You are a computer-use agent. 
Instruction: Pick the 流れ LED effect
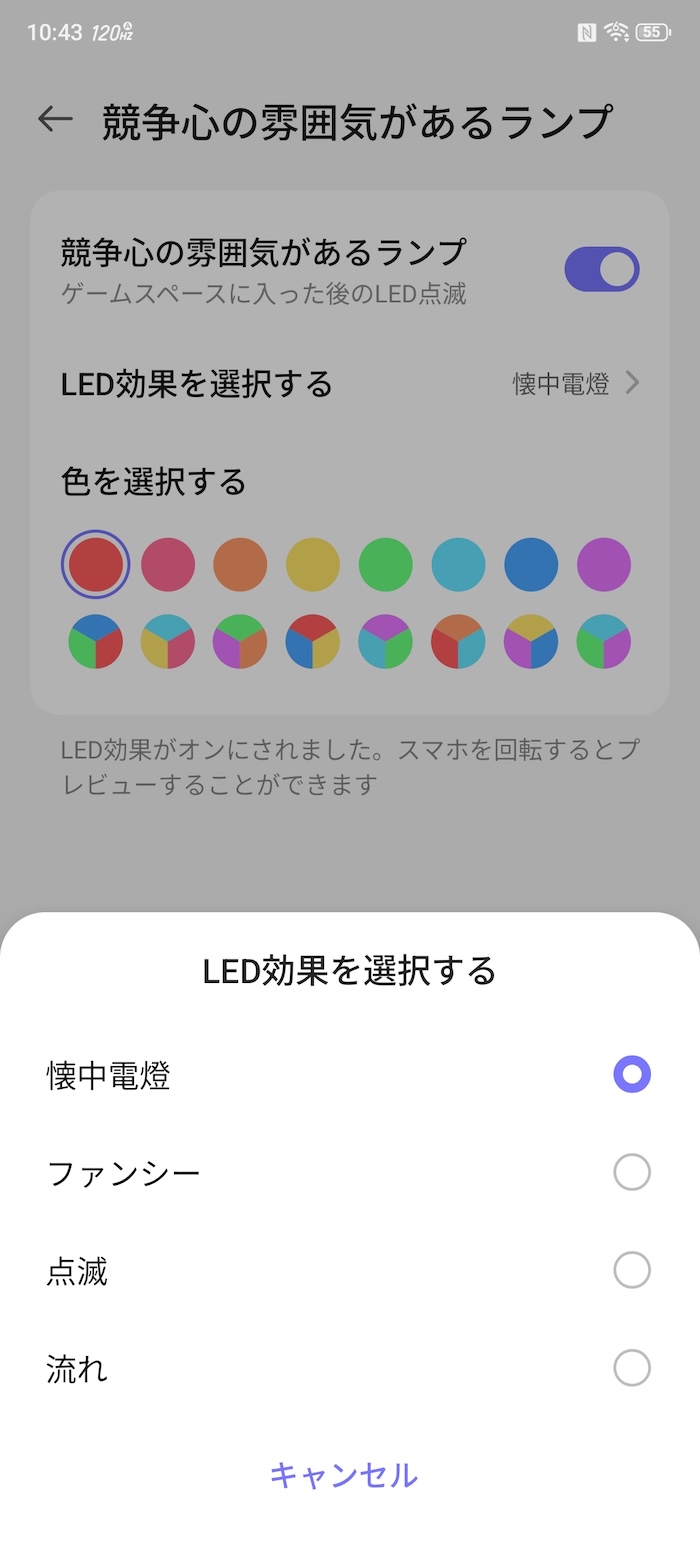coord(349,1368)
